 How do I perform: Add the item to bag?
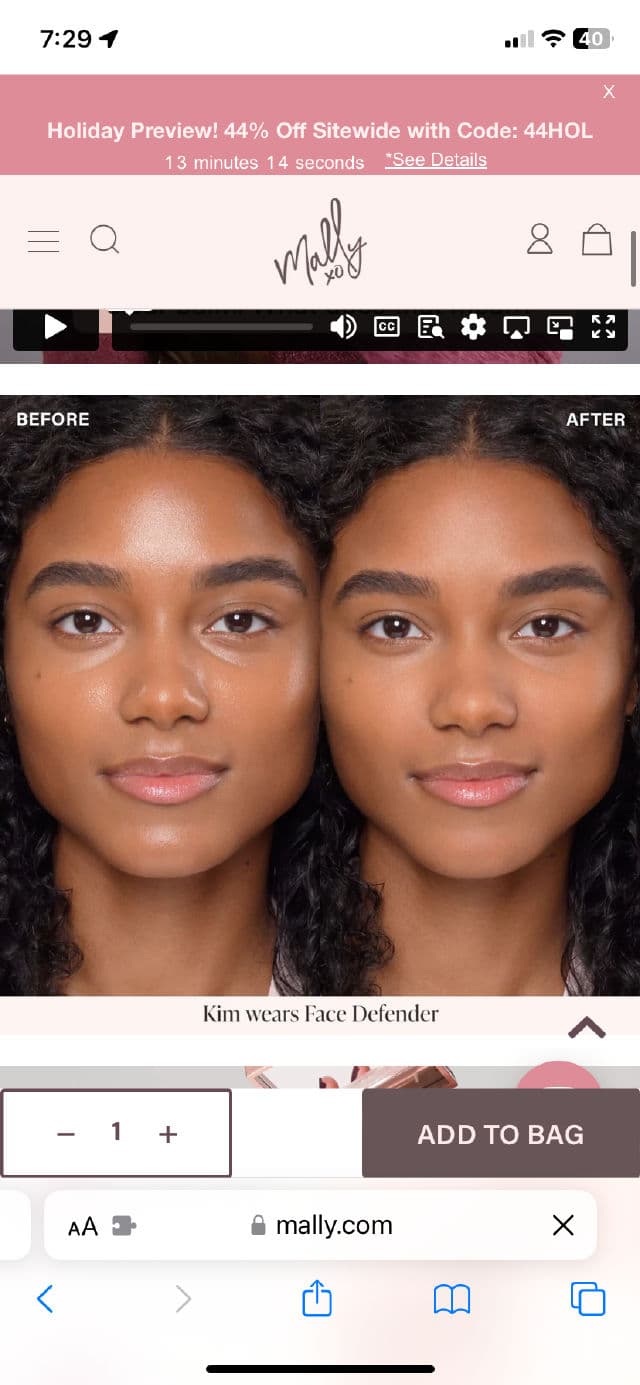(x=500, y=1134)
